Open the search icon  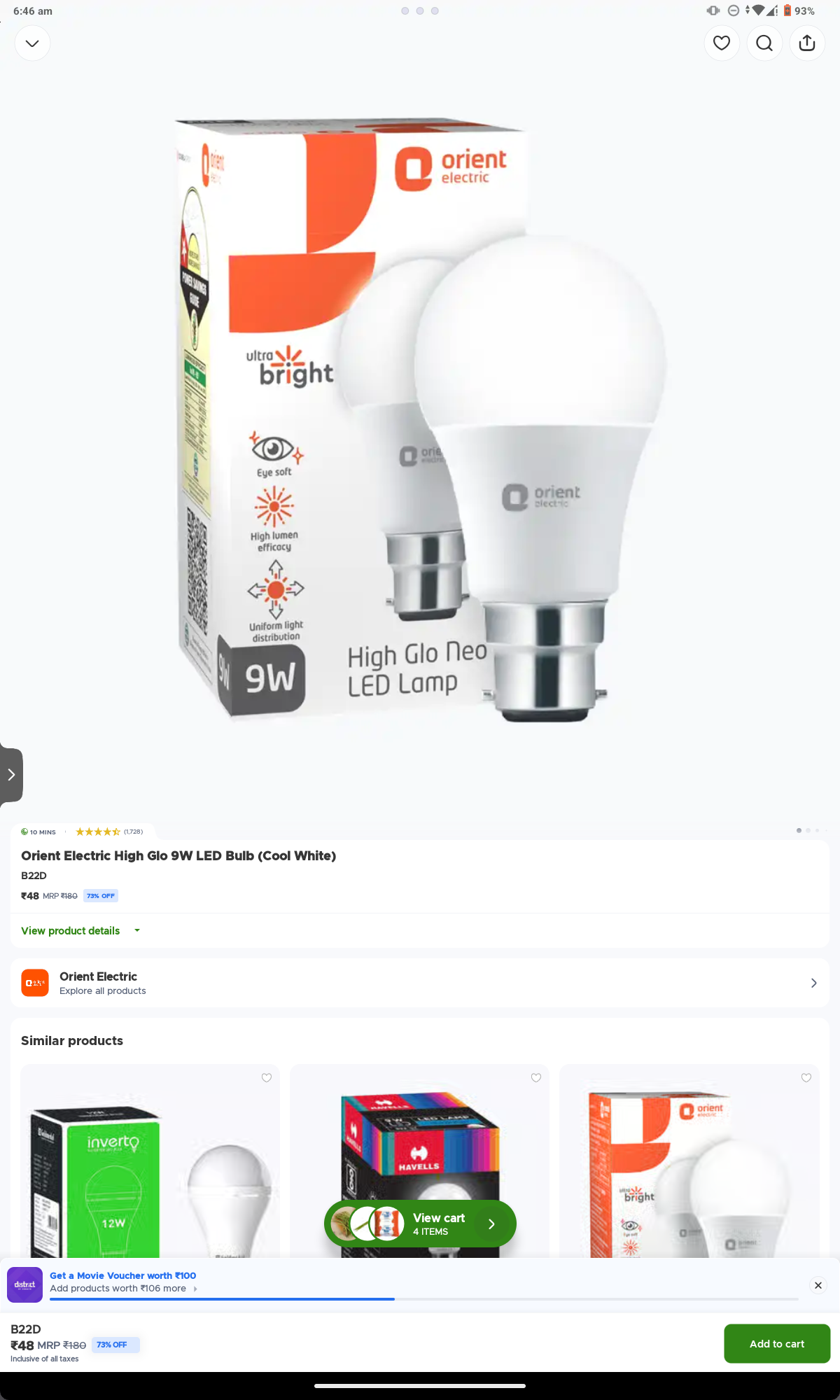(764, 43)
